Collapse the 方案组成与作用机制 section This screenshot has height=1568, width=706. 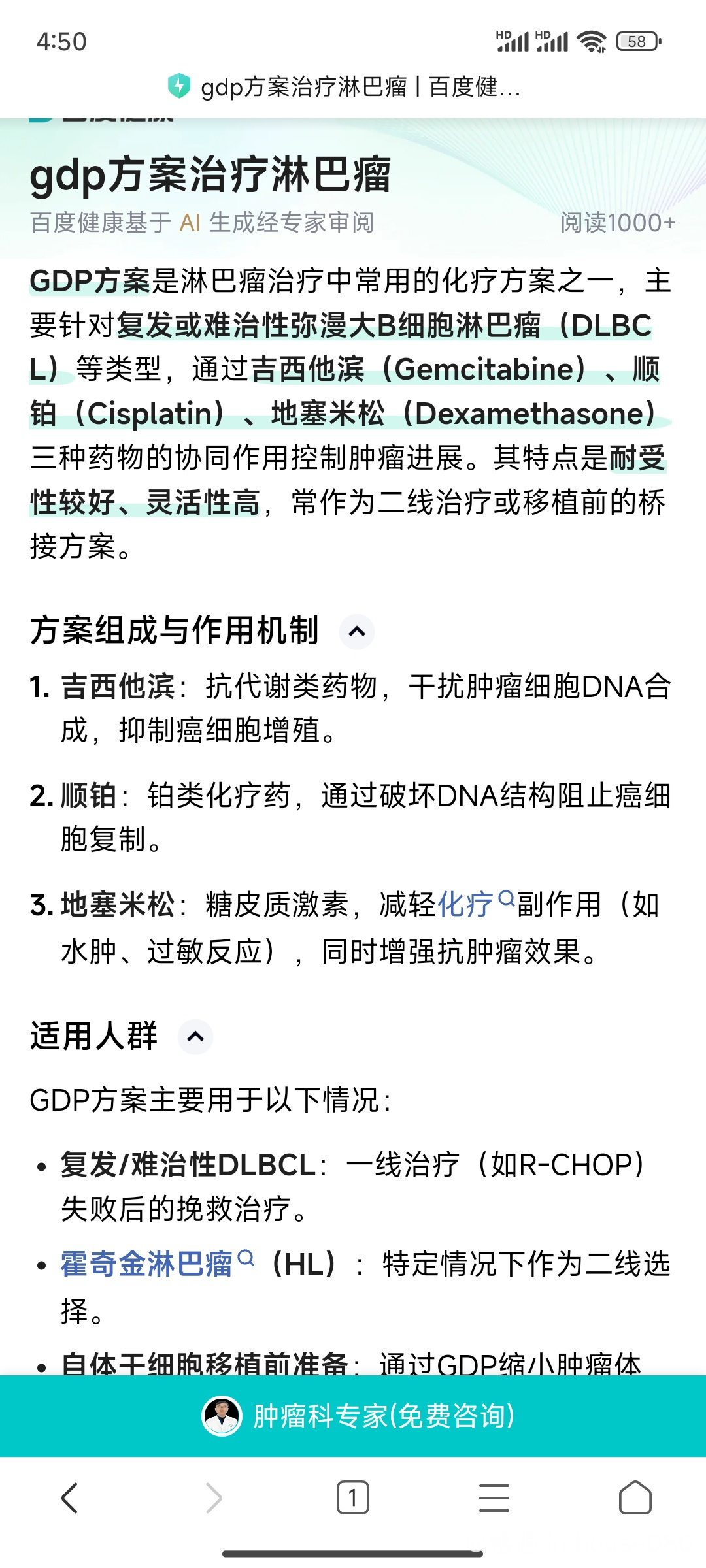(x=357, y=632)
